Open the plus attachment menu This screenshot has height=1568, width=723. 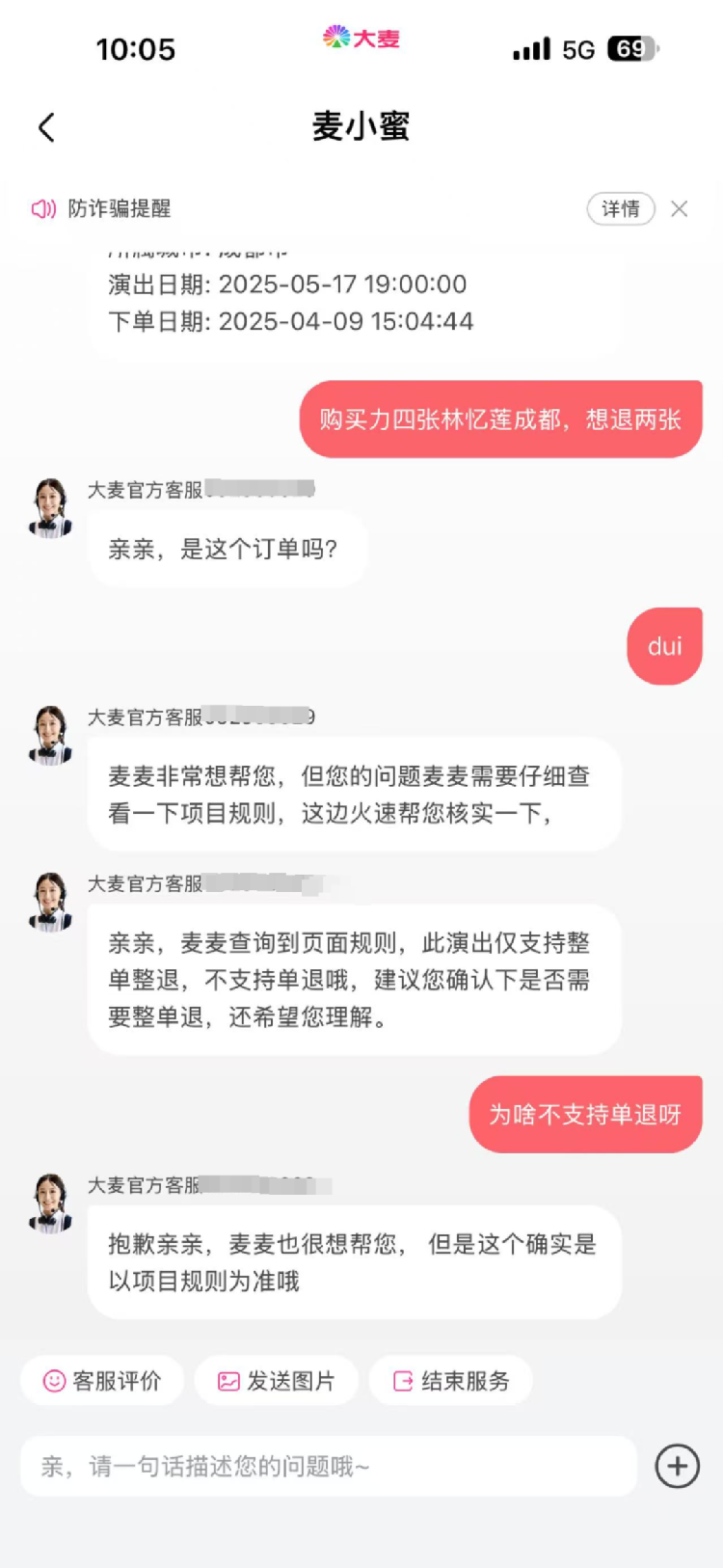point(677,1466)
